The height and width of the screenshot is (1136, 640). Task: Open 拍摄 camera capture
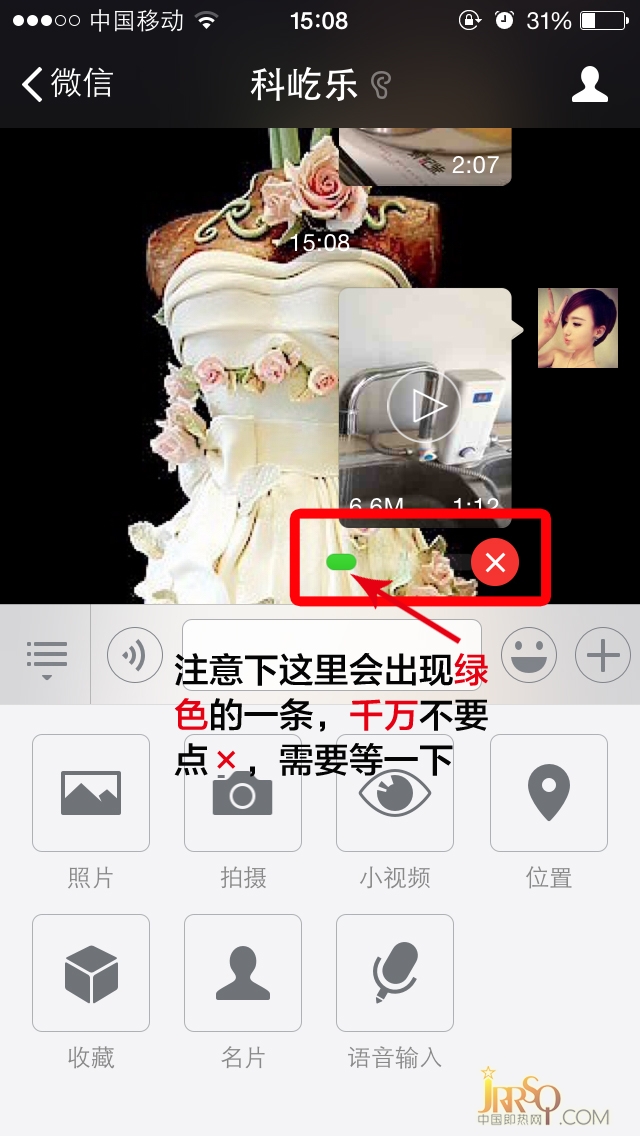(243, 793)
